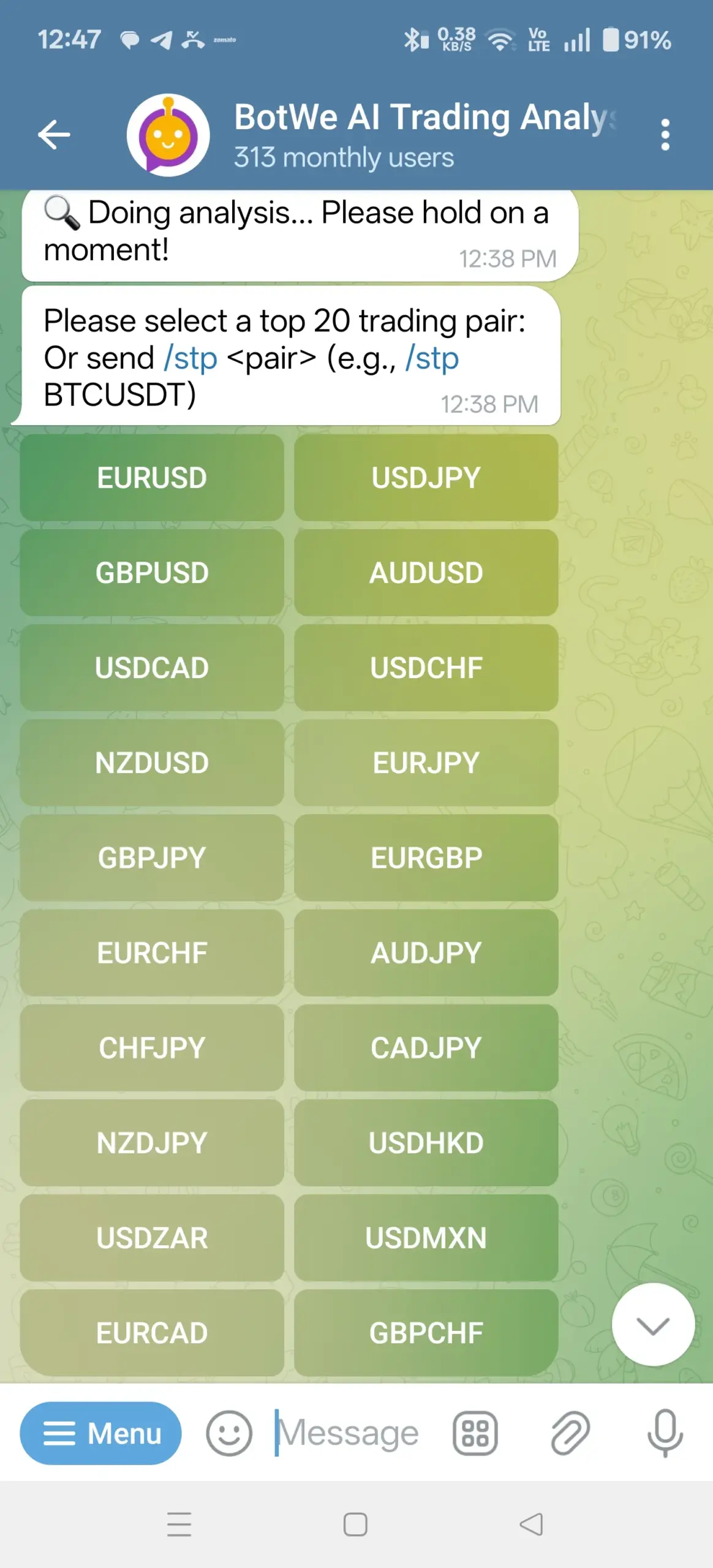Open the bot Menu button
Screen dimensions: 713x1568
point(101,1433)
